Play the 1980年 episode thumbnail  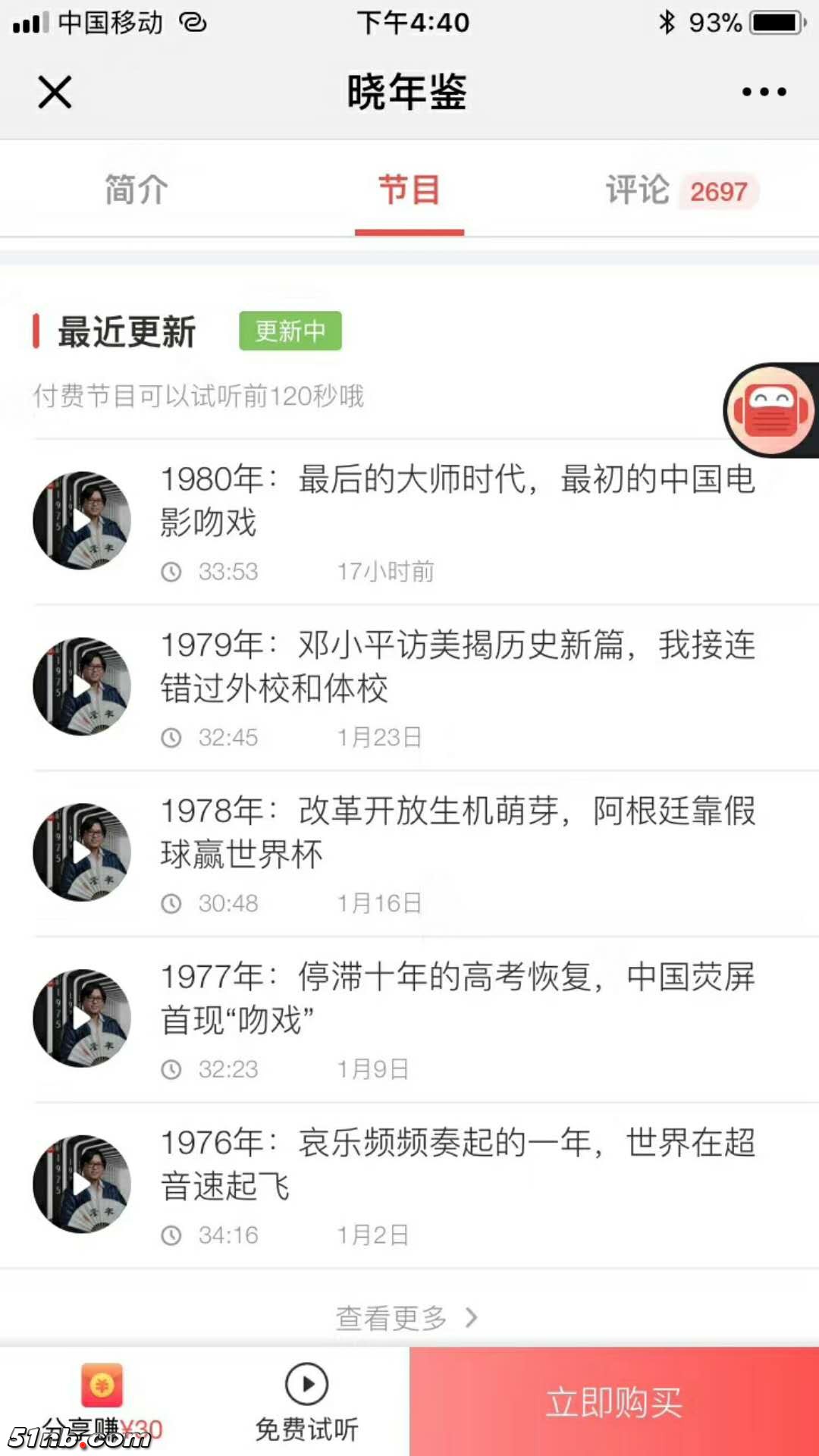[81, 520]
